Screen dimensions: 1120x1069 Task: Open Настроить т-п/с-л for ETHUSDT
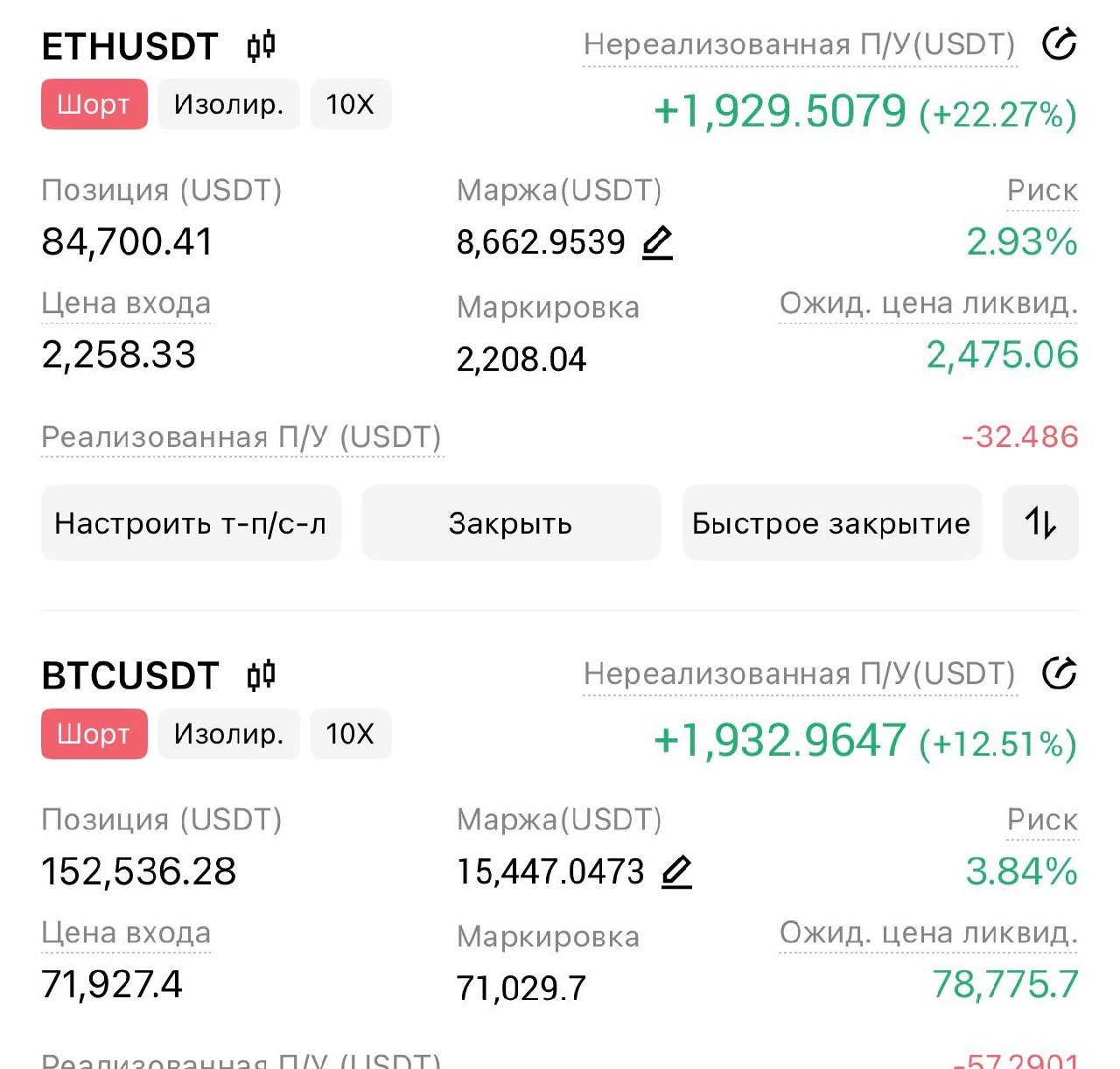191,523
